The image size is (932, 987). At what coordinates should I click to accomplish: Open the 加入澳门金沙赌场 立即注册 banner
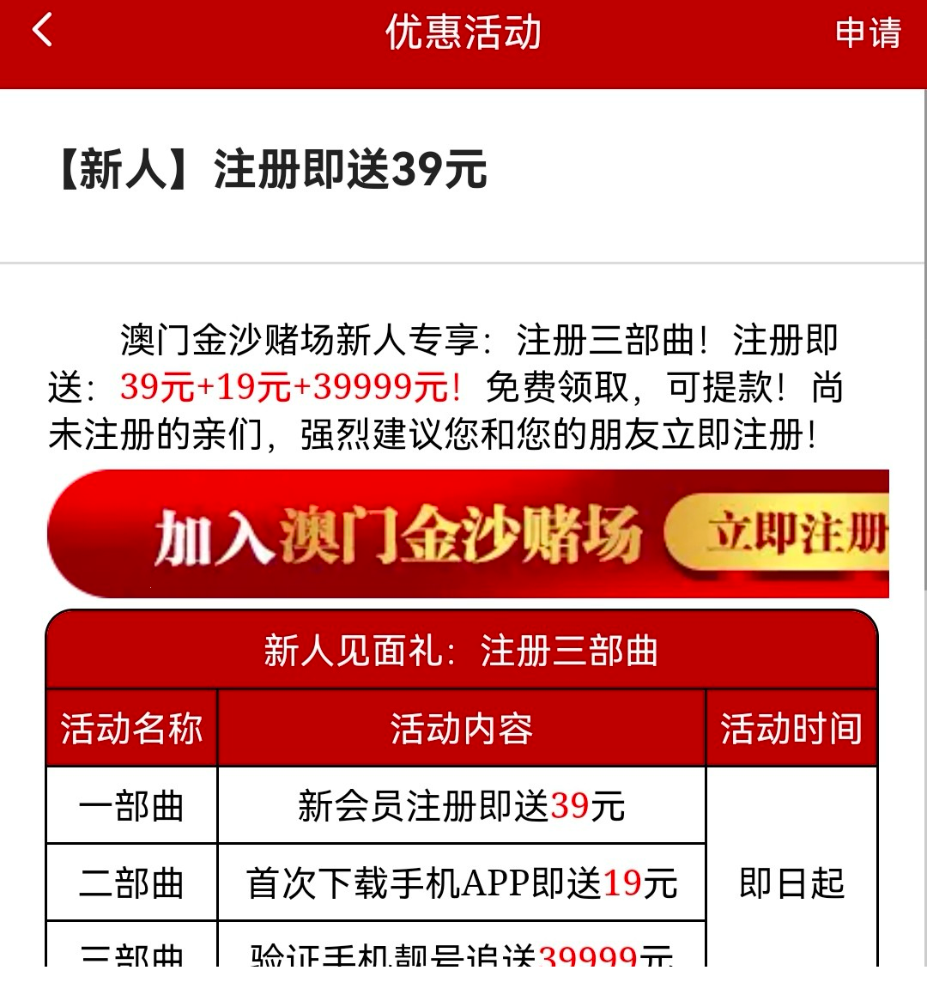click(468, 534)
